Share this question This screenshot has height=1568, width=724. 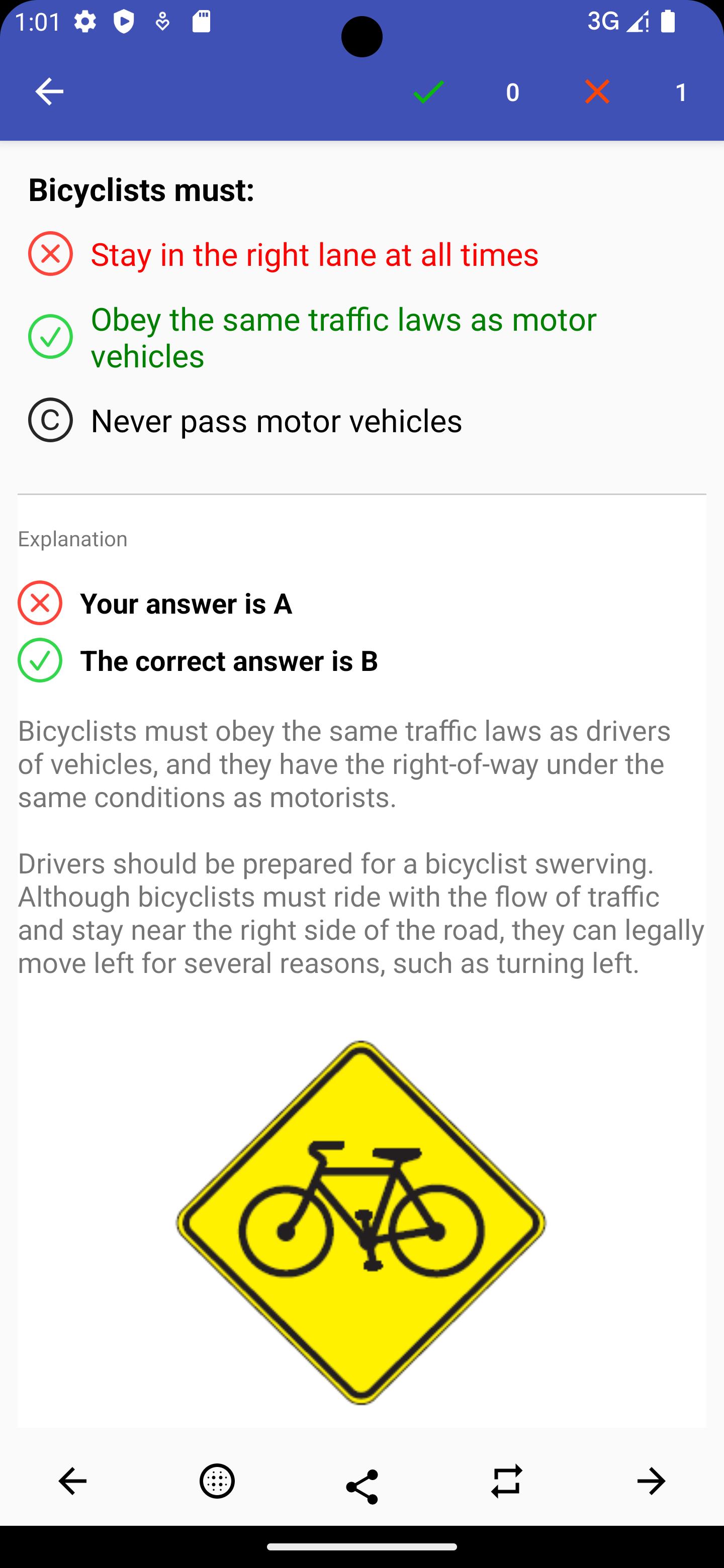(x=361, y=1486)
